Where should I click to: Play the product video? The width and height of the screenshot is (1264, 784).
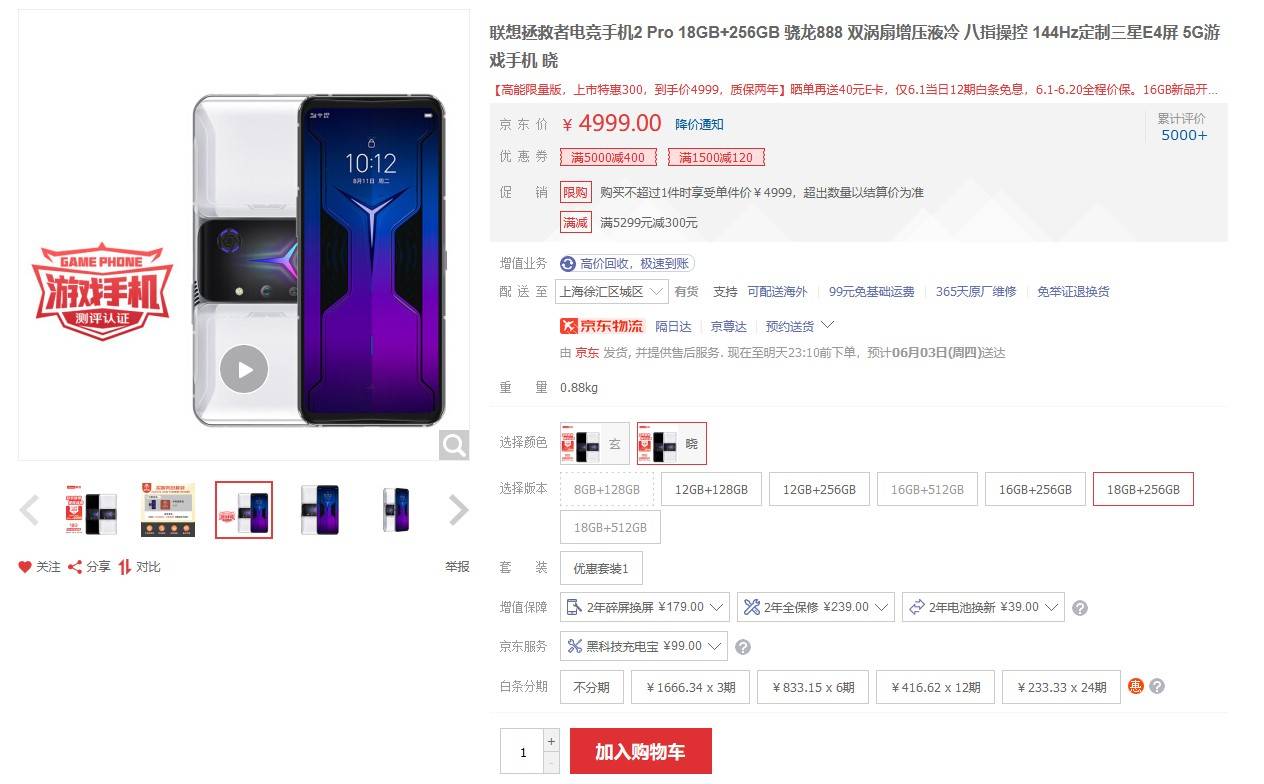pyautogui.click(x=244, y=370)
